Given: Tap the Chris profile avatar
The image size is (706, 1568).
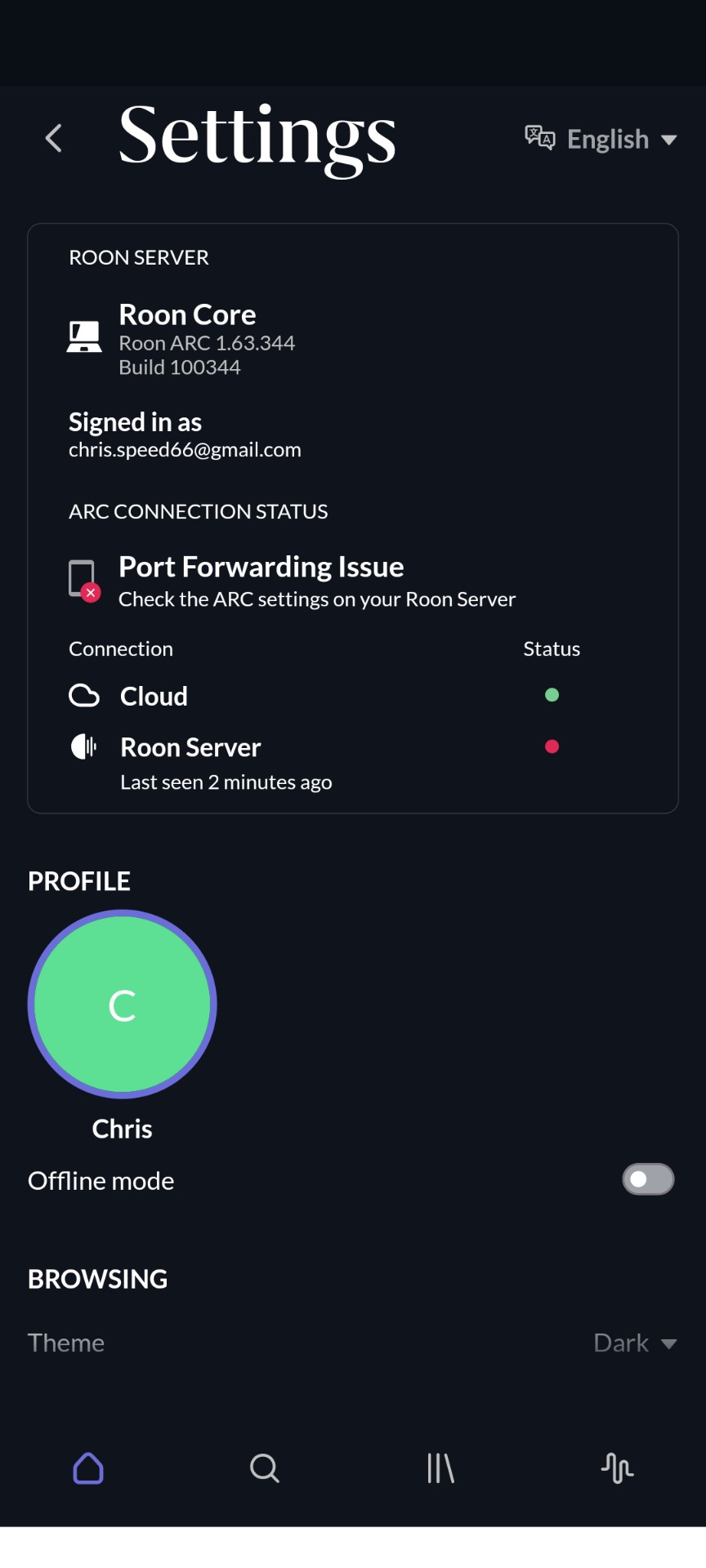Looking at the screenshot, I should click(123, 1004).
